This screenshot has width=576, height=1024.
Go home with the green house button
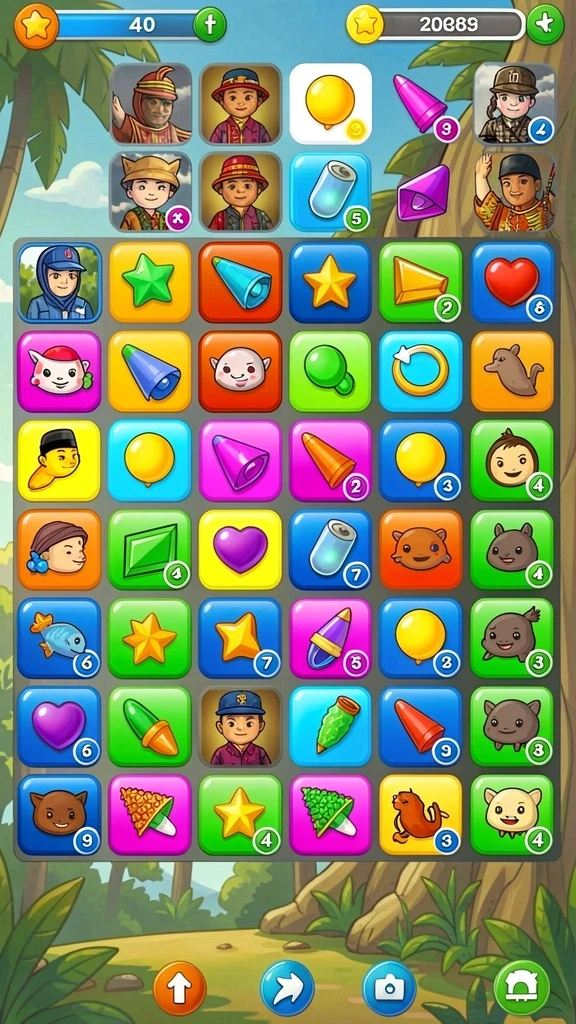click(521, 988)
